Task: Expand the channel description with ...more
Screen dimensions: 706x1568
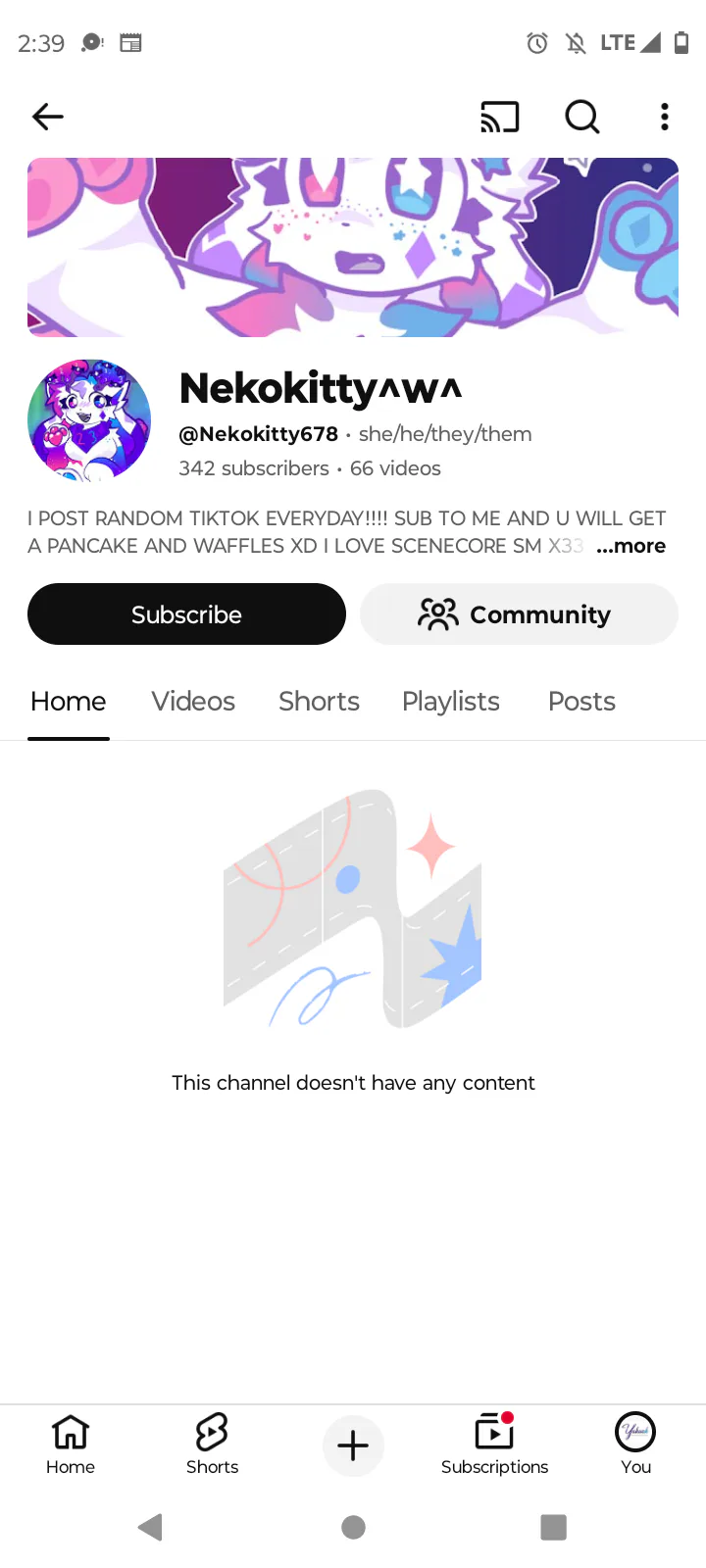Action: coord(630,546)
